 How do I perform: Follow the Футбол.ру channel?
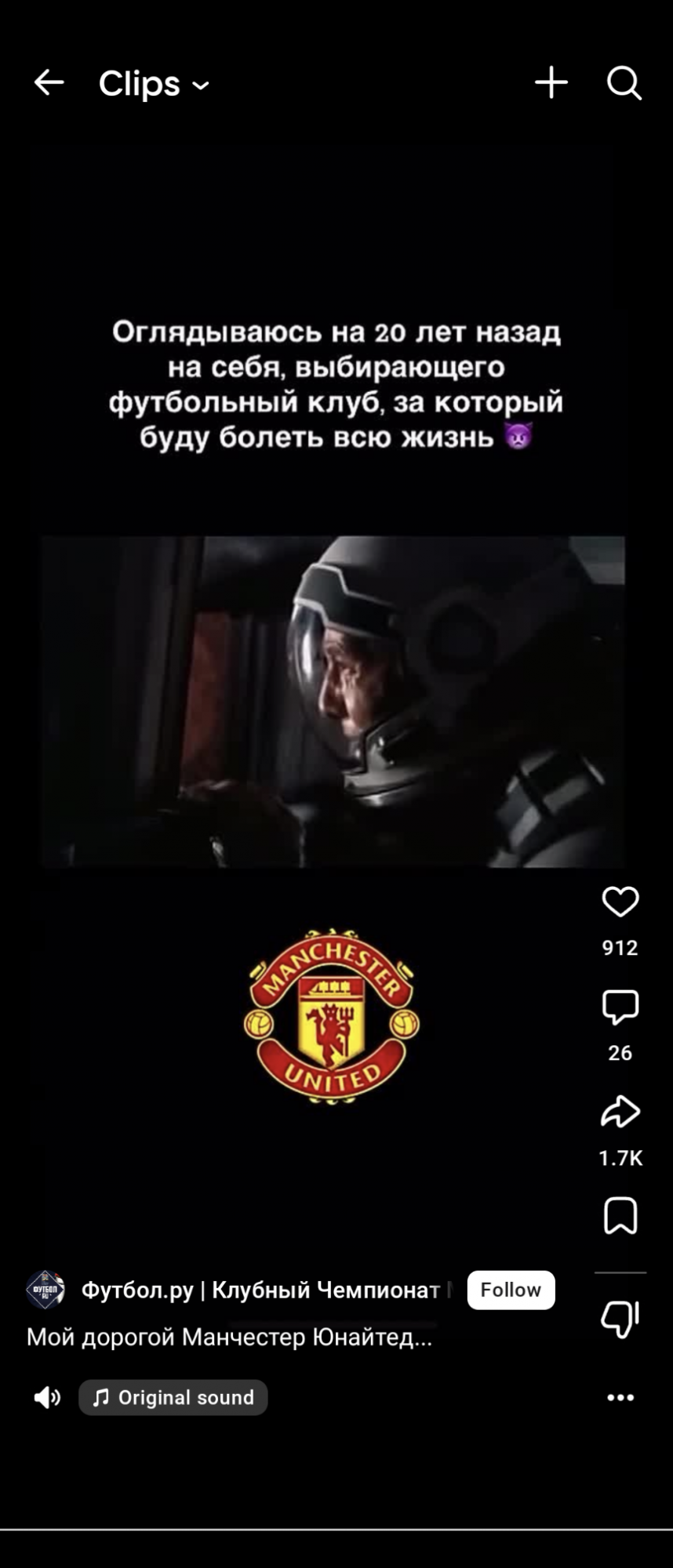[511, 1290]
